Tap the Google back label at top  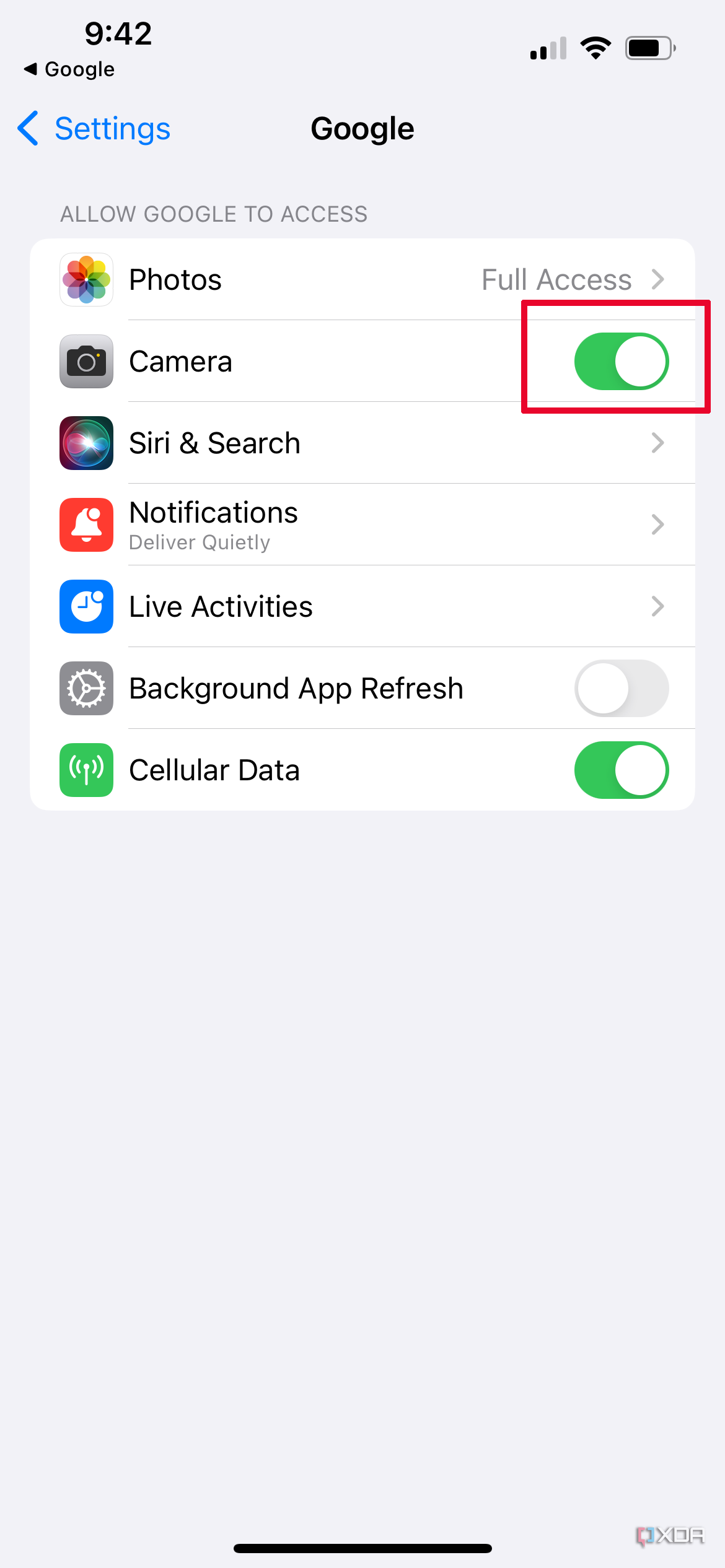pyautogui.click(x=68, y=69)
